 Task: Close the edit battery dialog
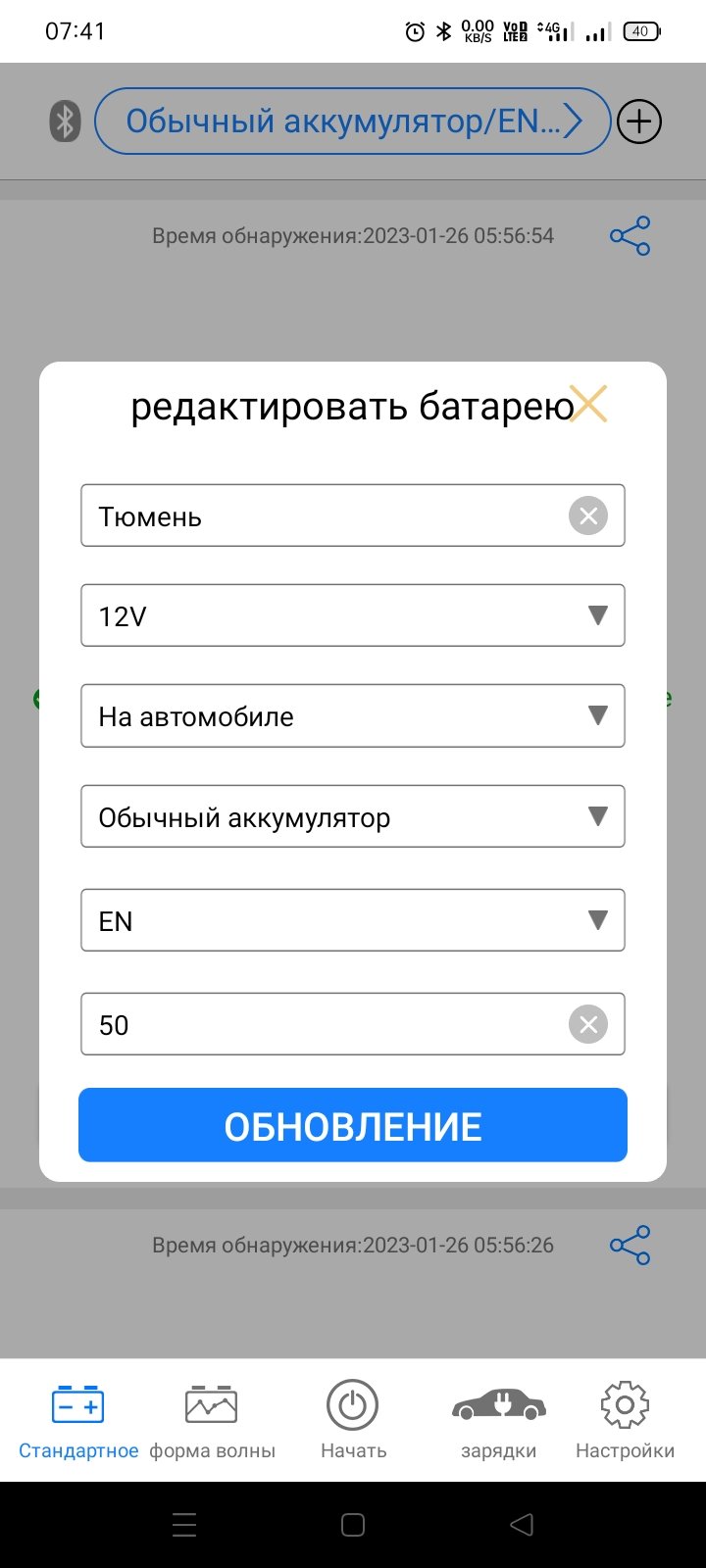click(588, 404)
